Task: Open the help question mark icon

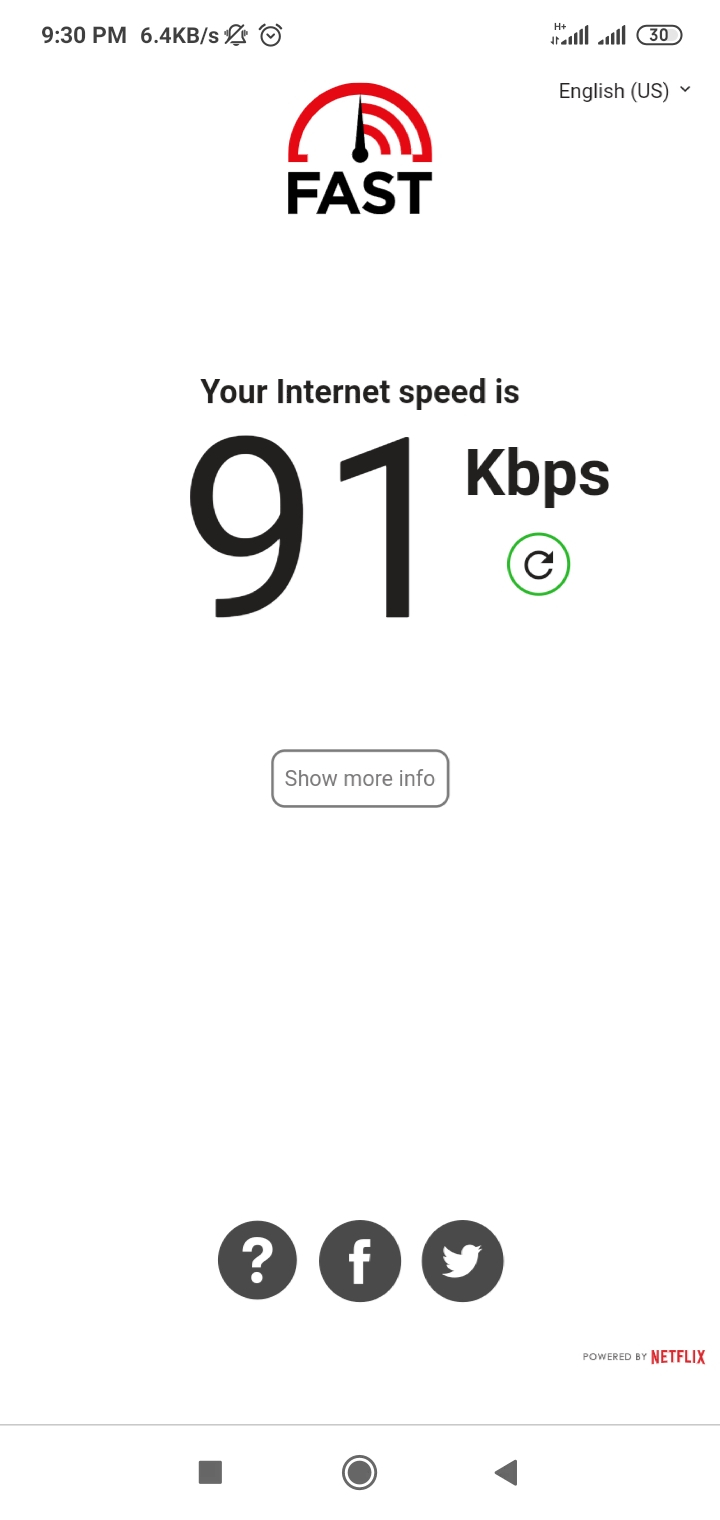Action: click(x=257, y=1260)
